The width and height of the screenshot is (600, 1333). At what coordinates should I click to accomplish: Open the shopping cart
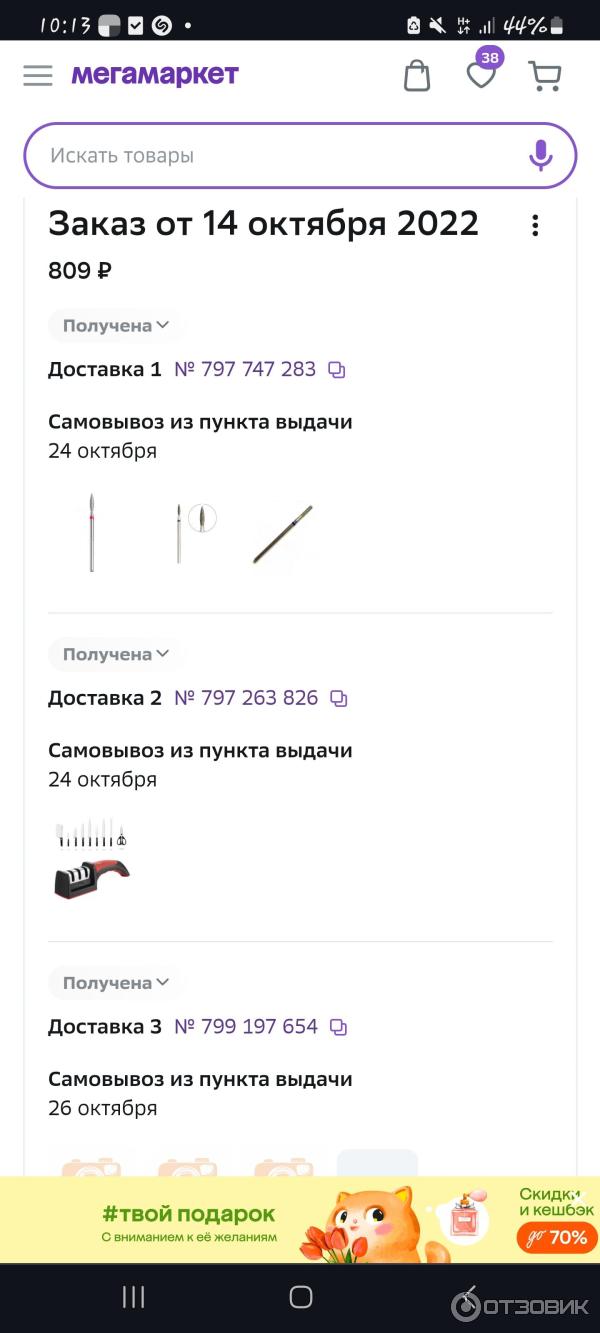coord(545,76)
